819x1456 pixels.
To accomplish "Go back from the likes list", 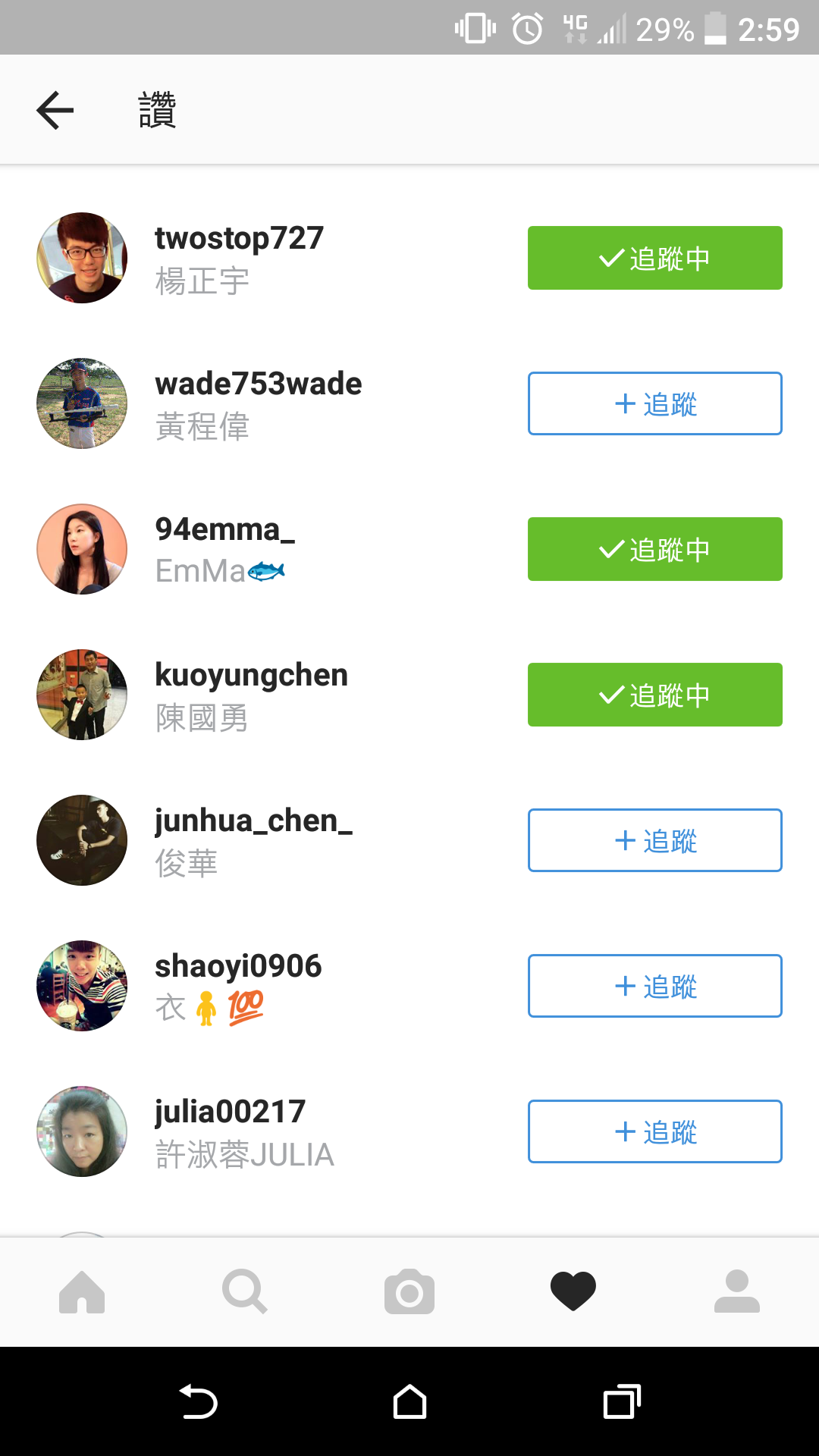I will click(x=55, y=111).
